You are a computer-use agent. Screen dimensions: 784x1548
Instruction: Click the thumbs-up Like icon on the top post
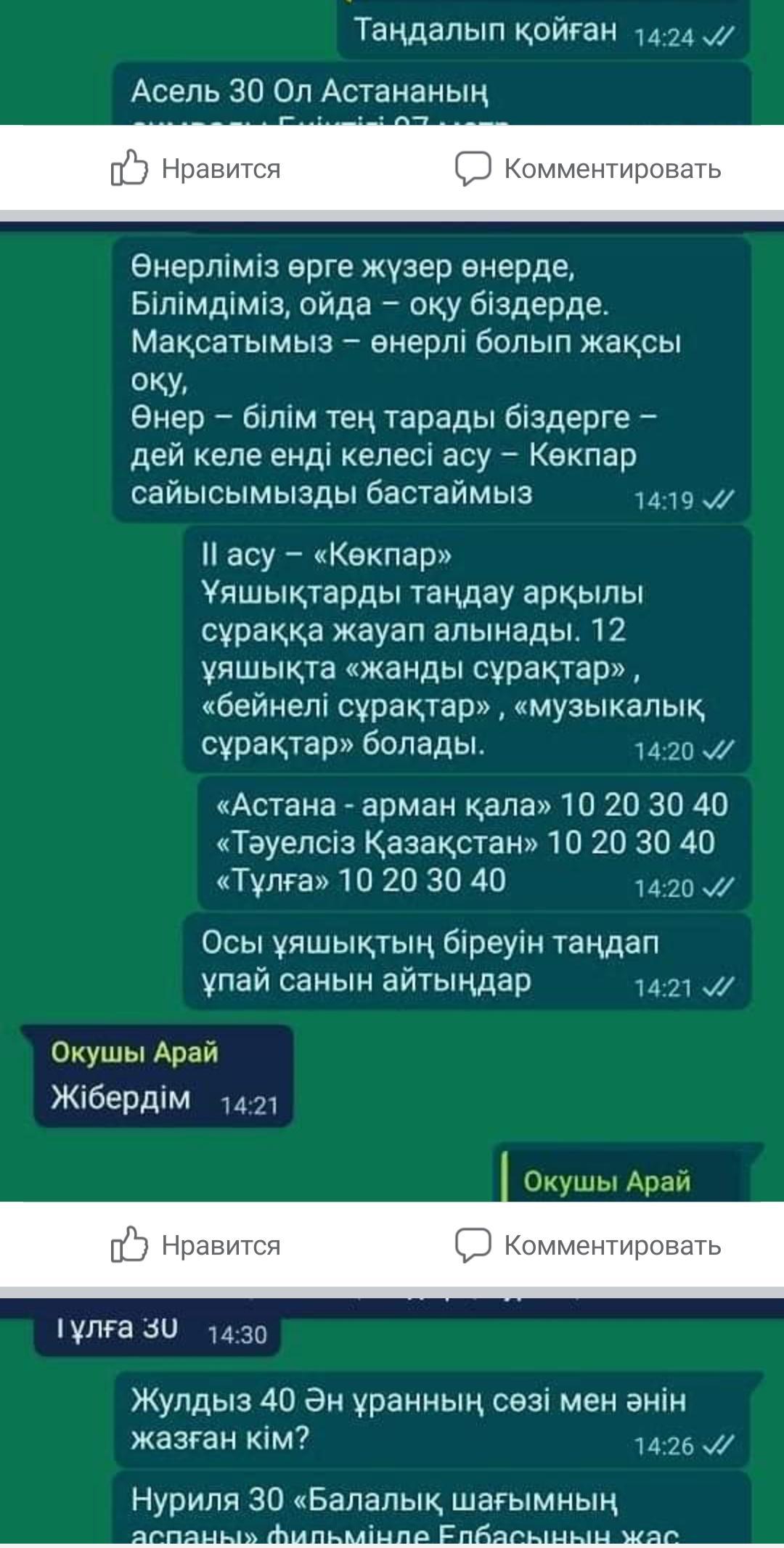pos(131,168)
